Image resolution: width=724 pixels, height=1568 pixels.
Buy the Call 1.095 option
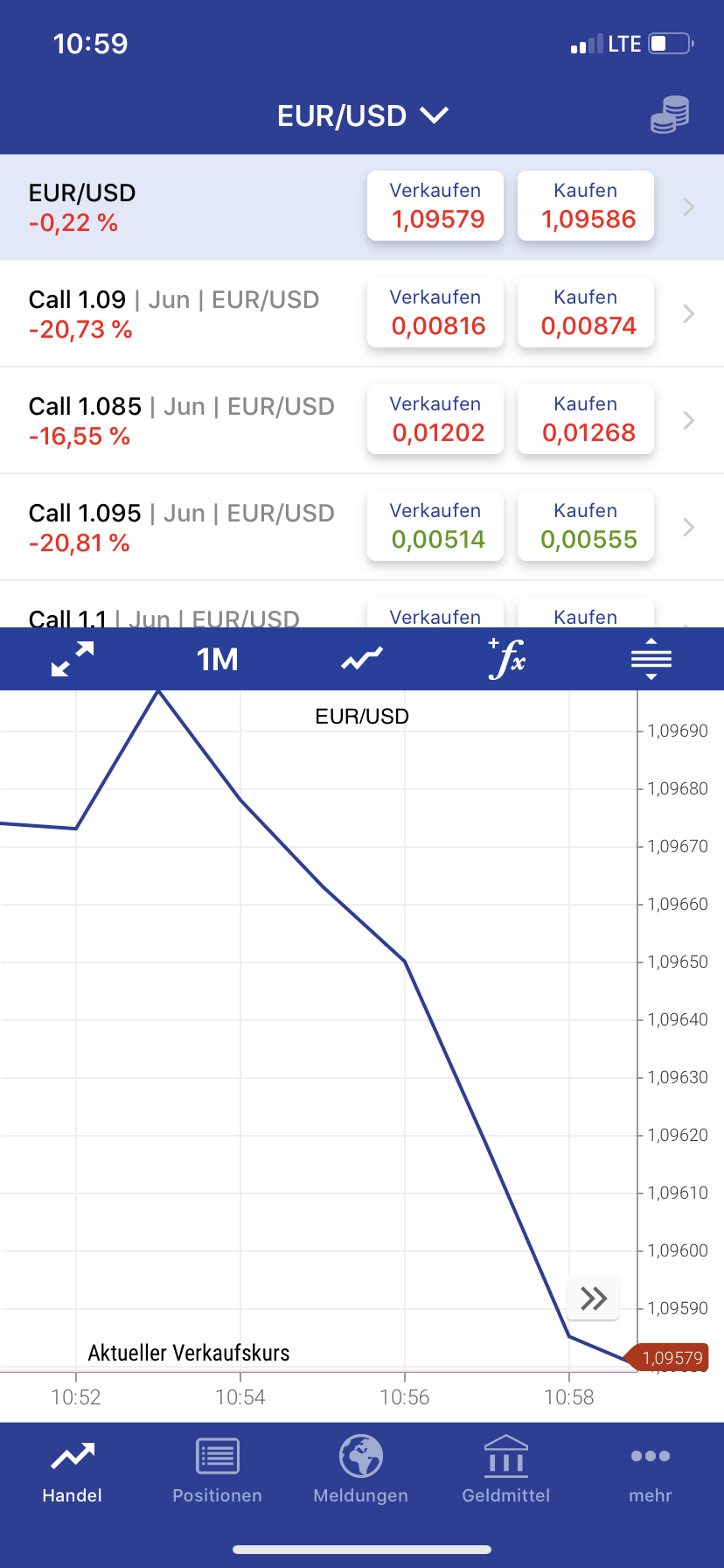pyautogui.click(x=586, y=526)
